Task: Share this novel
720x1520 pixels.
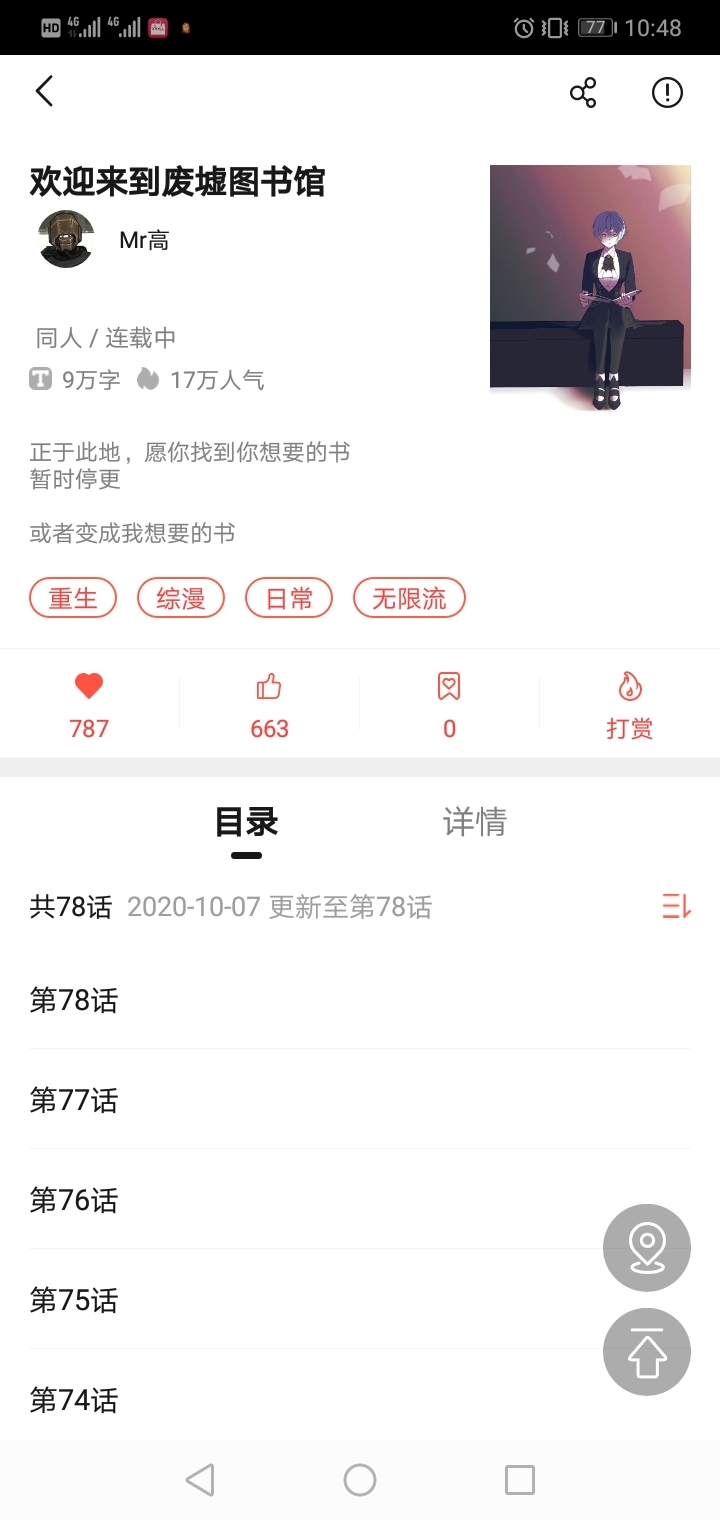Action: pos(583,93)
